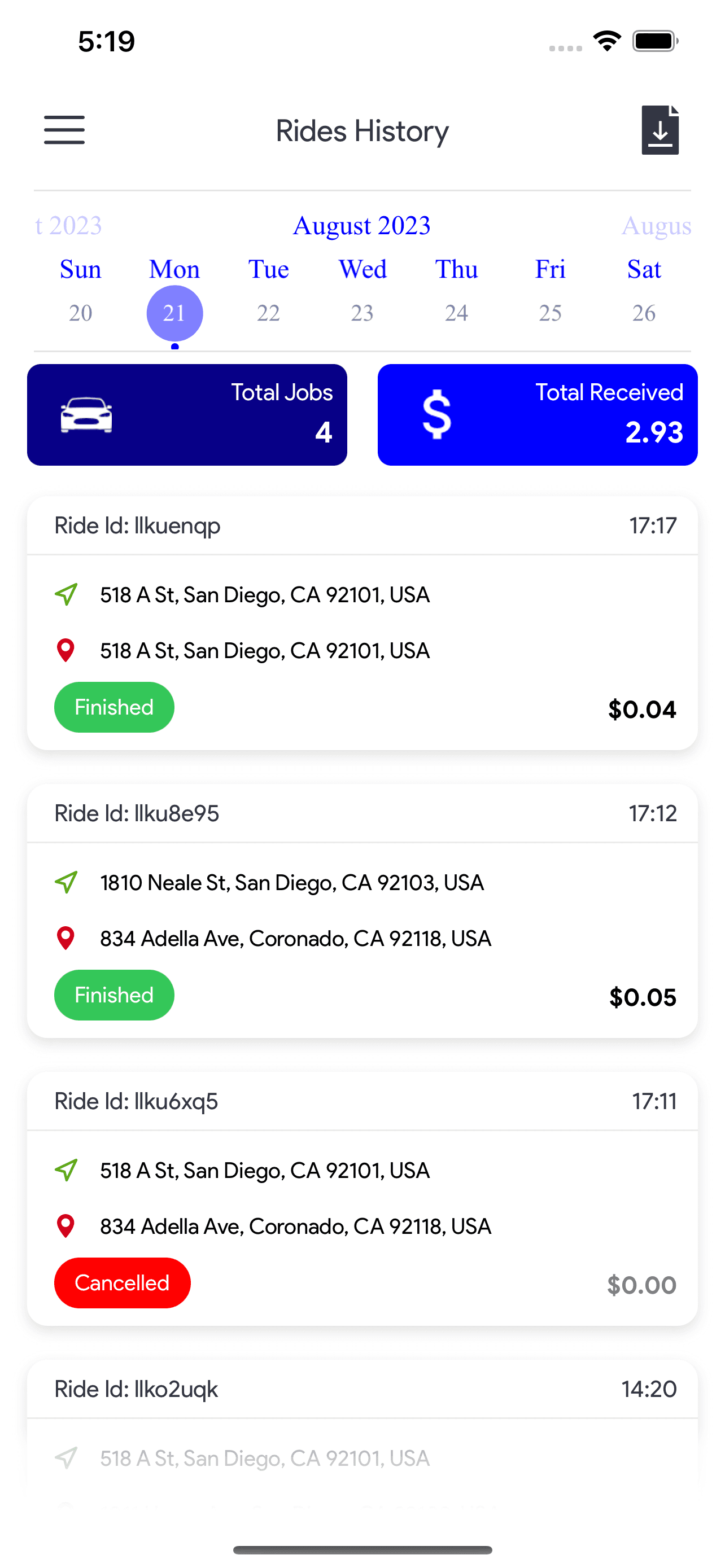This screenshot has width=725, height=1568.
Task: Choose Saturday 26 in the week view
Action: 644,313
